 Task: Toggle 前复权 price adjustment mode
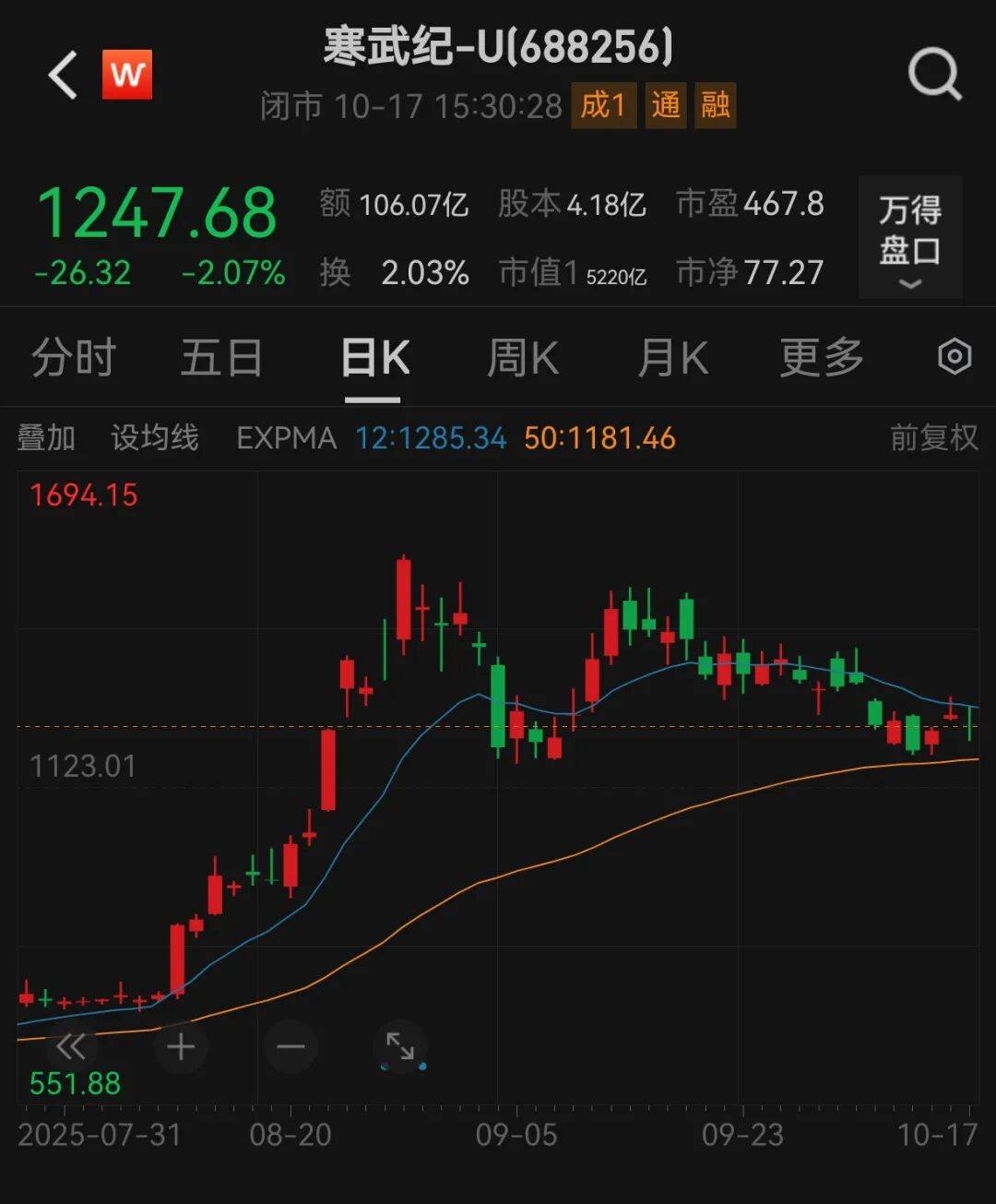coord(932,437)
